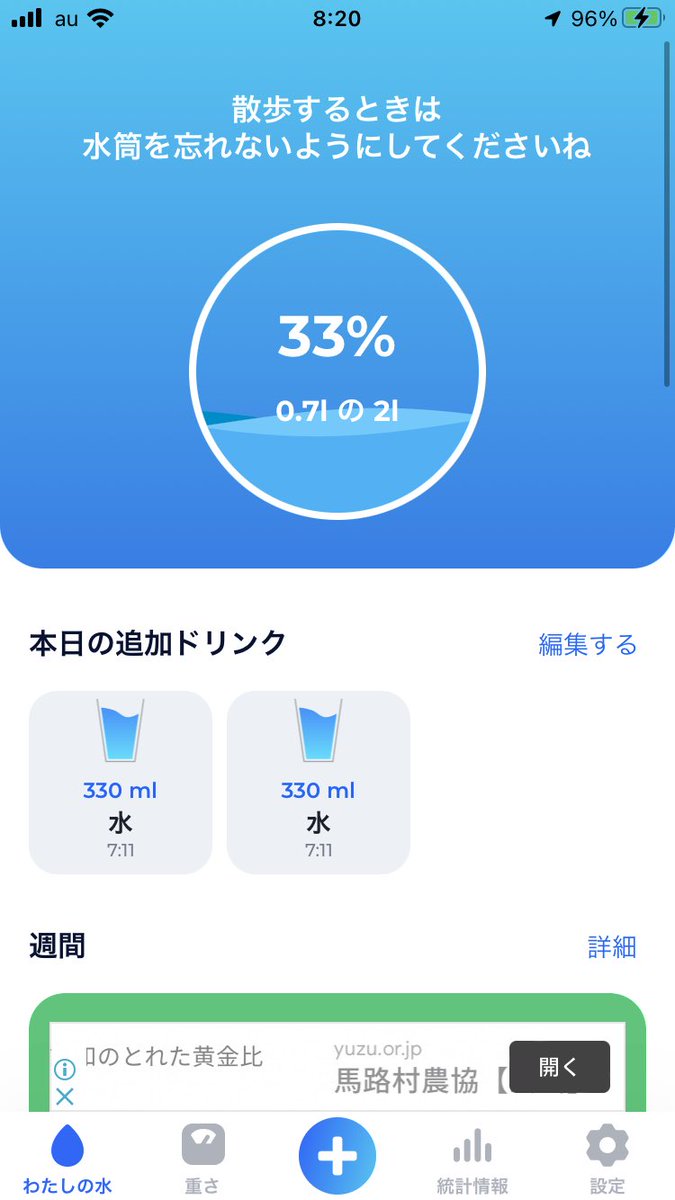675x1200 pixels.
Task: Close the ad banner with the X
Action: (64, 1097)
